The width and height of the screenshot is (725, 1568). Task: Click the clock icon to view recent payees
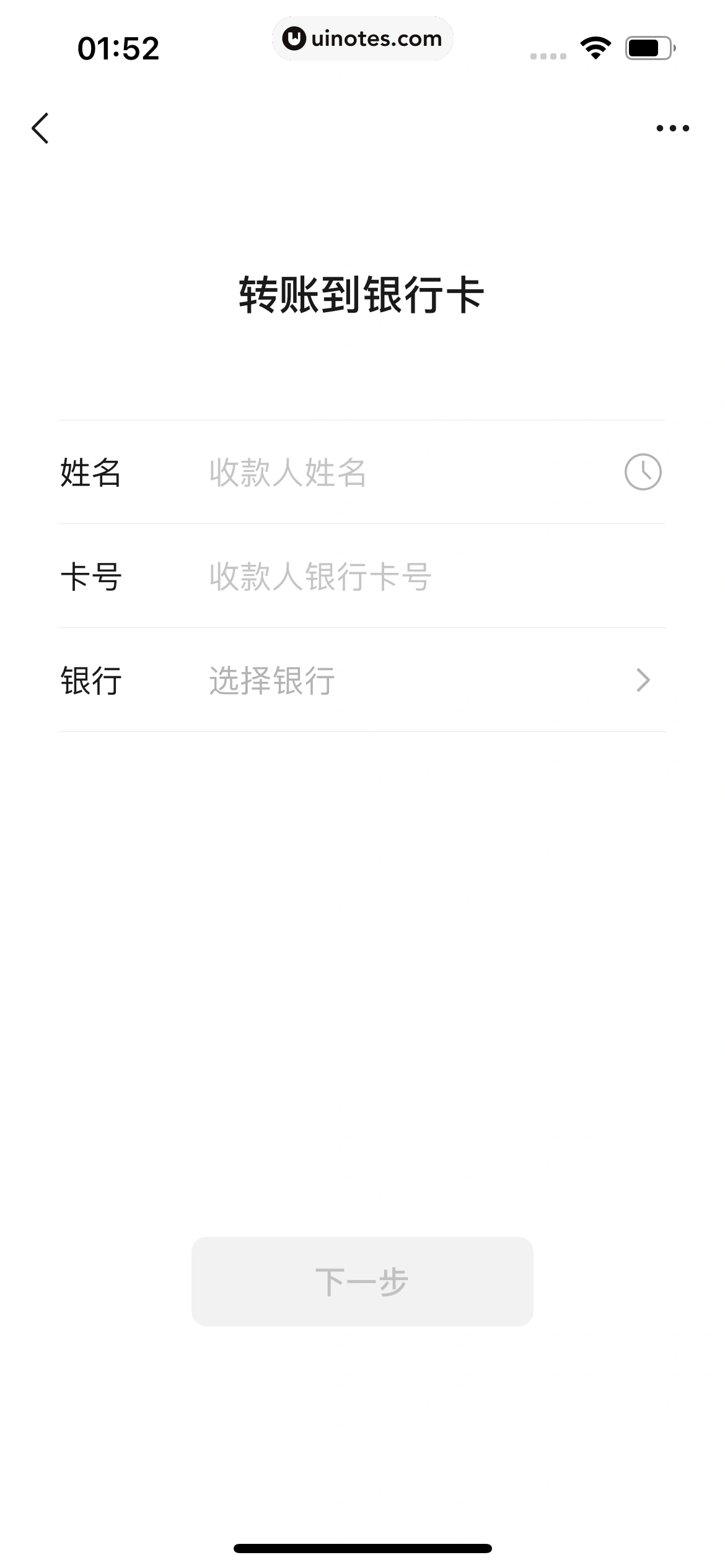642,473
